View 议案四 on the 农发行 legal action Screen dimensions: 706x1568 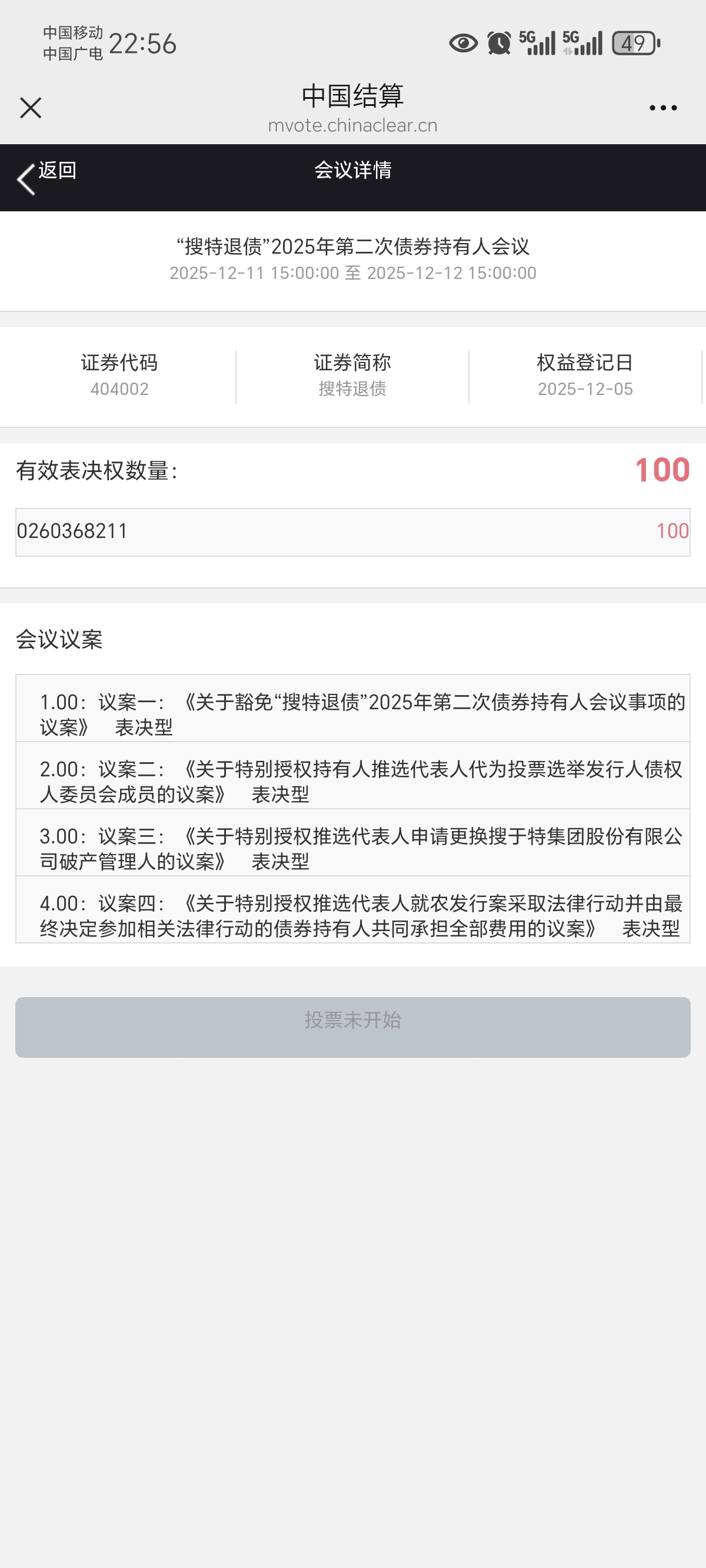tap(353, 909)
